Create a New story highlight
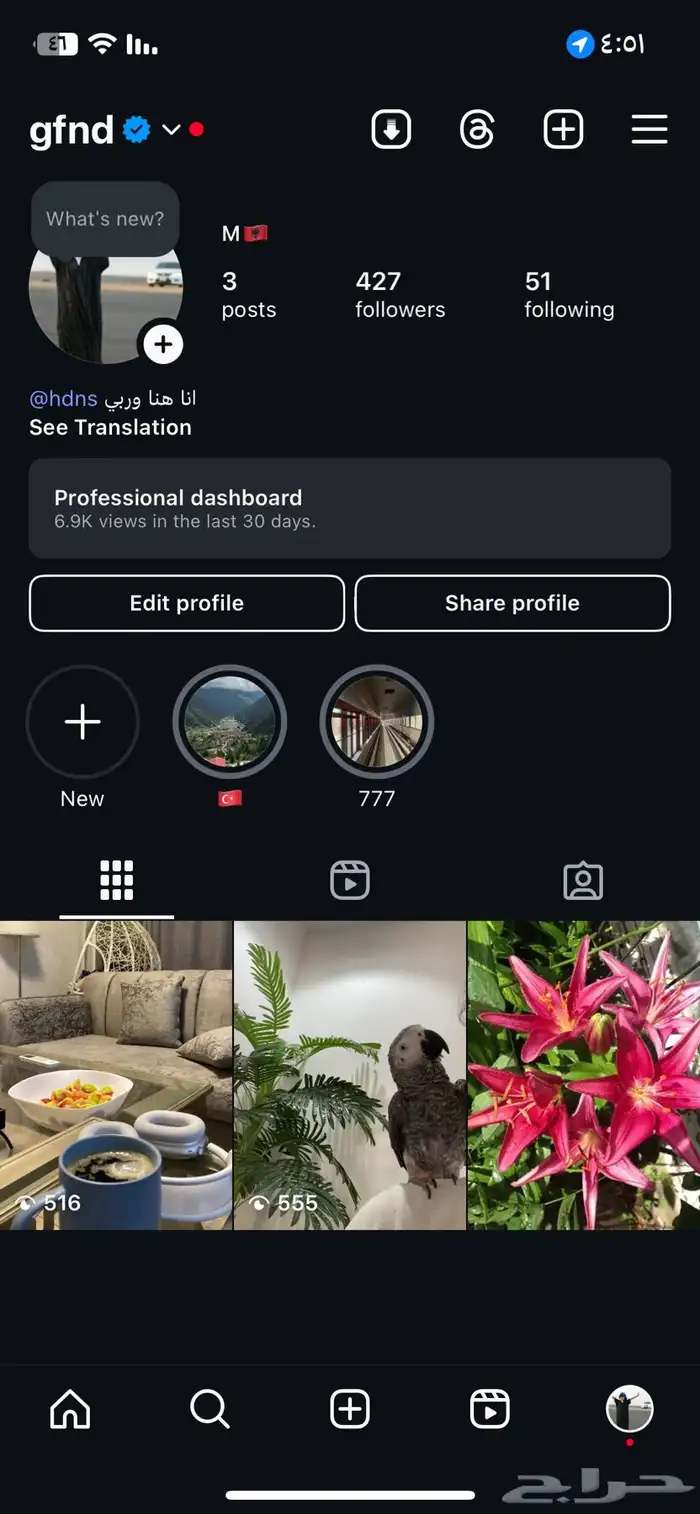The image size is (700, 1514). click(82, 722)
